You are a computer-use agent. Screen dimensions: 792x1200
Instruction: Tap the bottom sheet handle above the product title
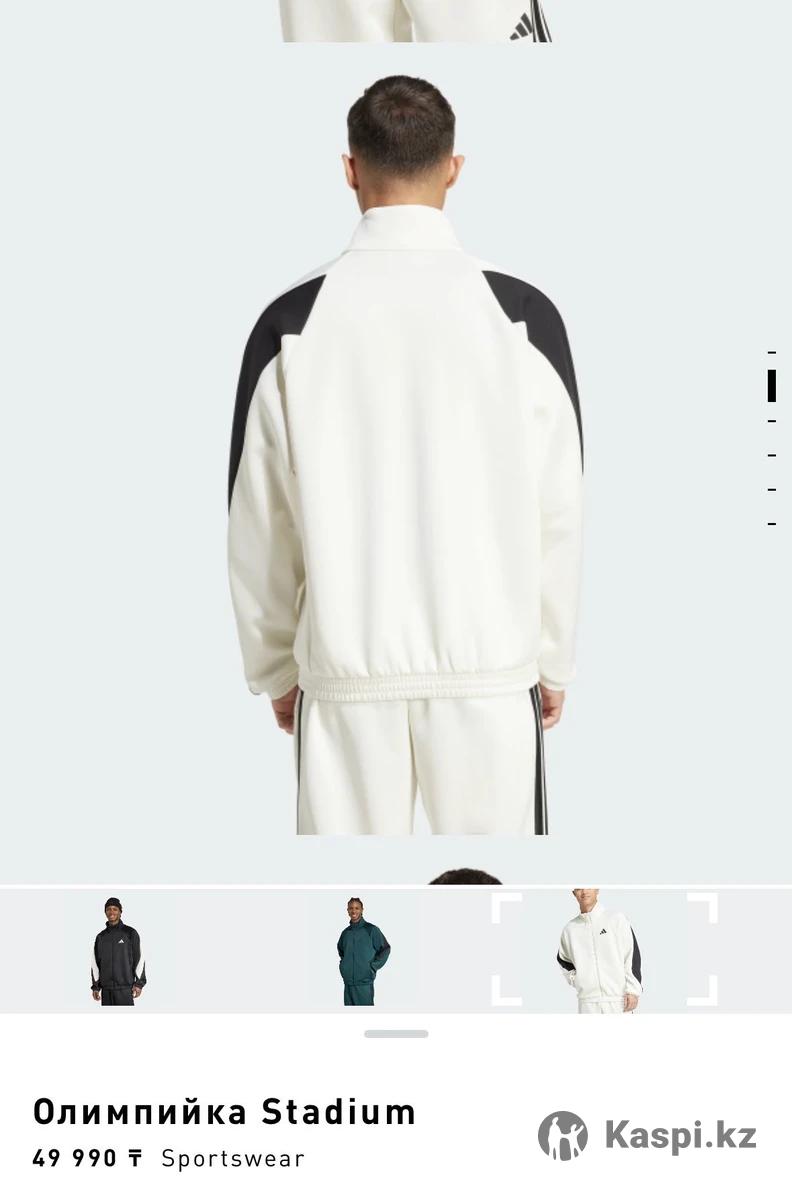[x=396, y=1034]
